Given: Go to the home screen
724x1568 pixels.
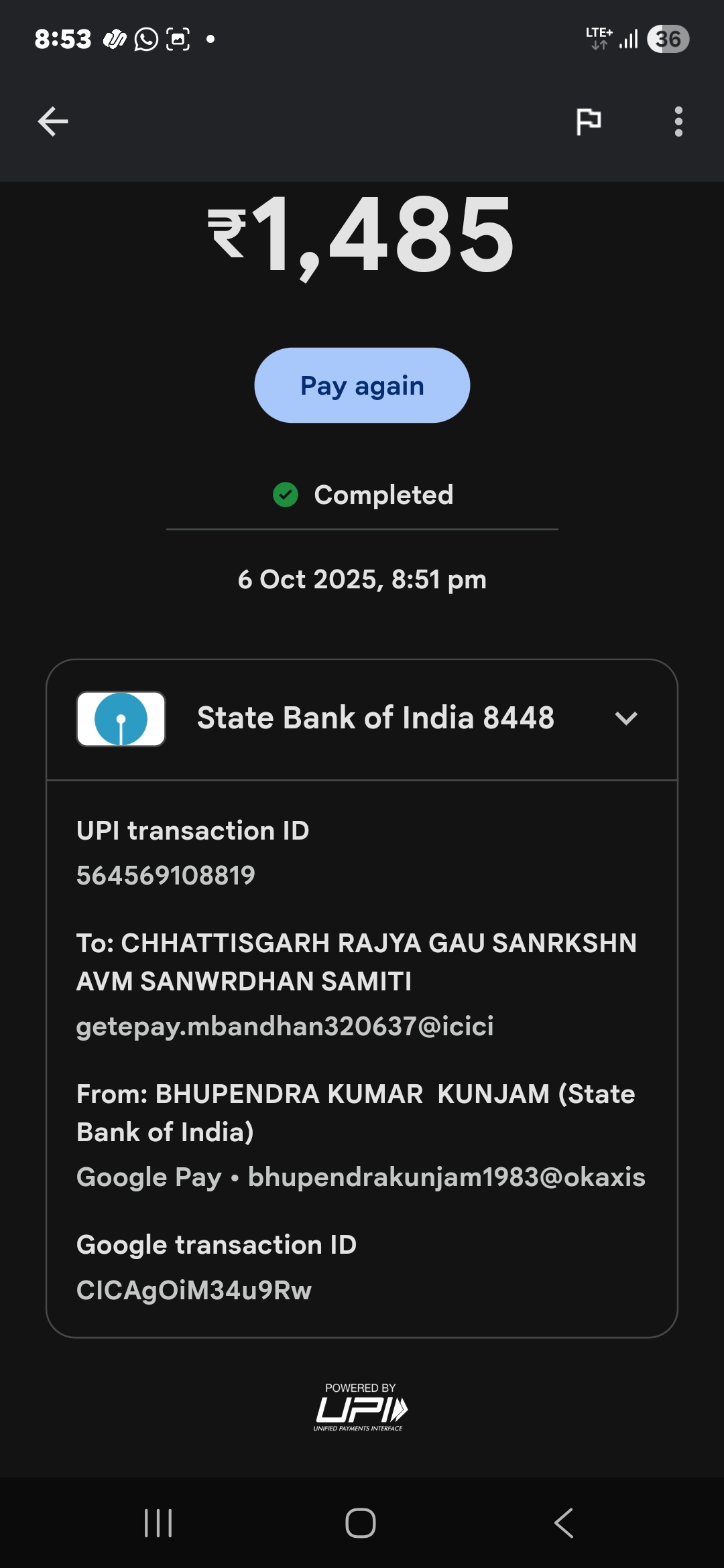Looking at the screenshot, I should (x=361, y=1522).
